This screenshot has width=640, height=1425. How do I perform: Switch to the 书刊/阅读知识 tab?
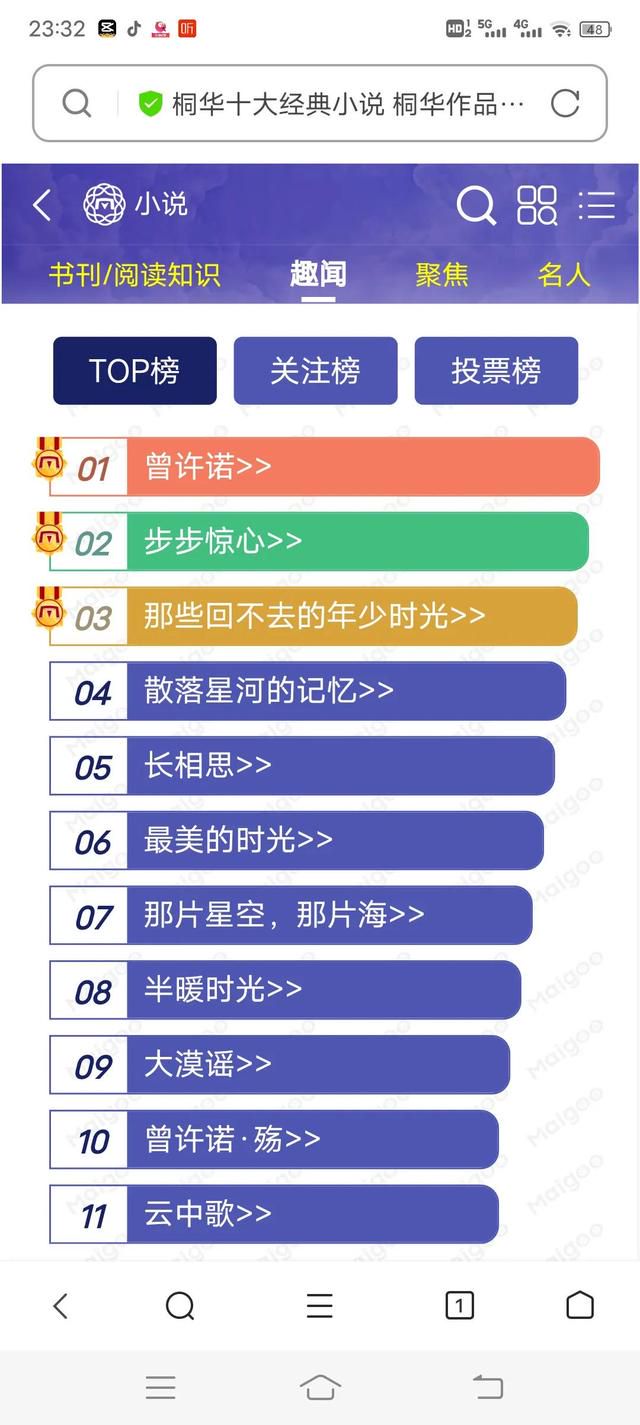tap(134, 275)
